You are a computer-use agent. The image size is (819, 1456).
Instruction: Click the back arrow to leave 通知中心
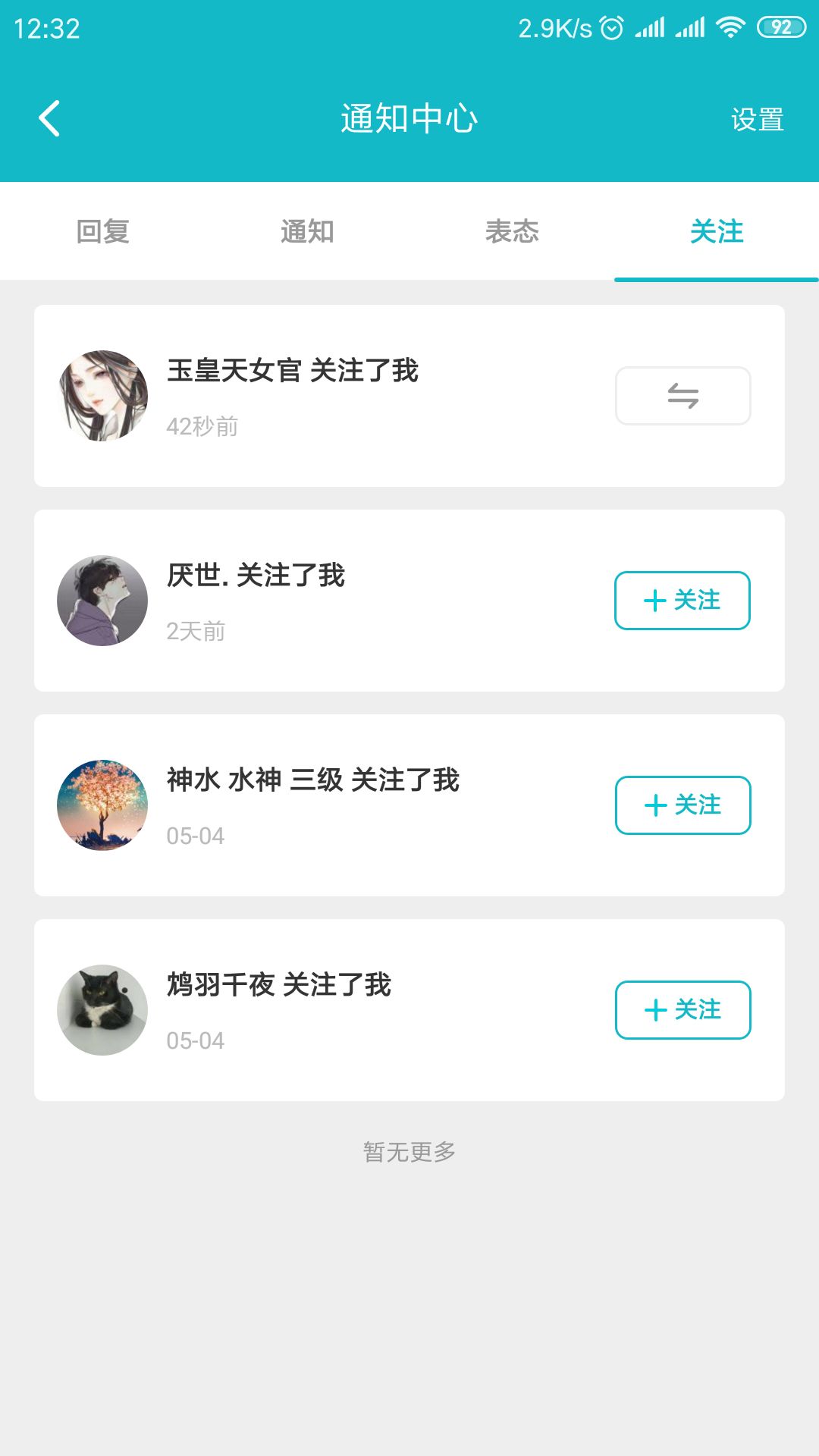click(x=49, y=119)
